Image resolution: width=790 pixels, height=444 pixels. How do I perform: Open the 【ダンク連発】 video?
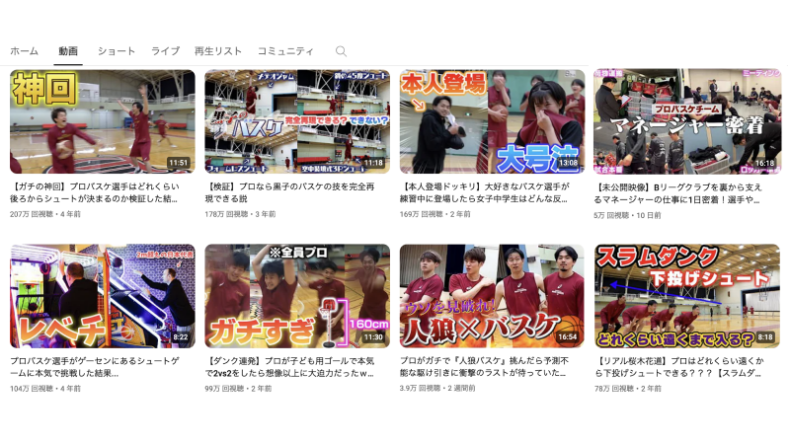point(296,296)
